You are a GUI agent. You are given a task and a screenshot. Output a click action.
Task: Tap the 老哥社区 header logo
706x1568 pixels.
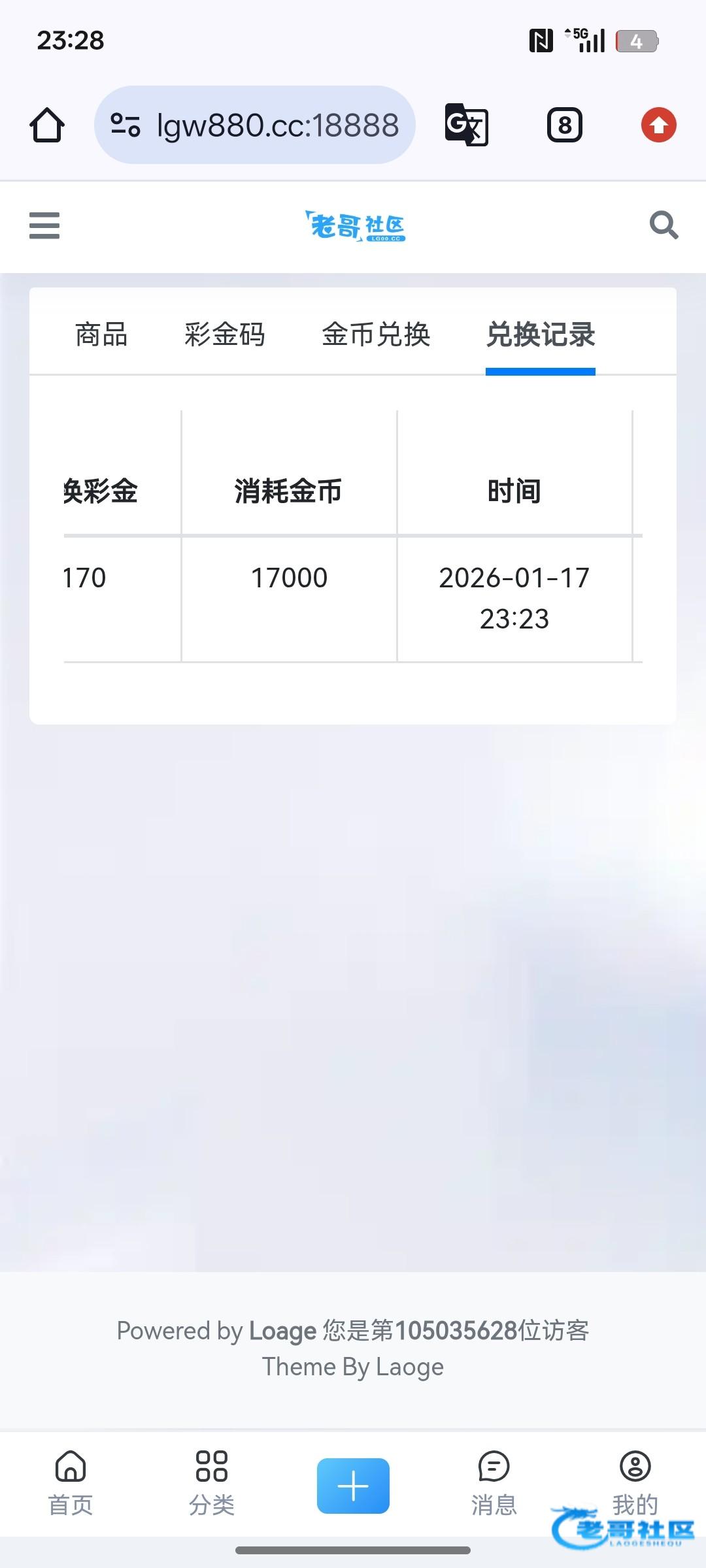[355, 226]
